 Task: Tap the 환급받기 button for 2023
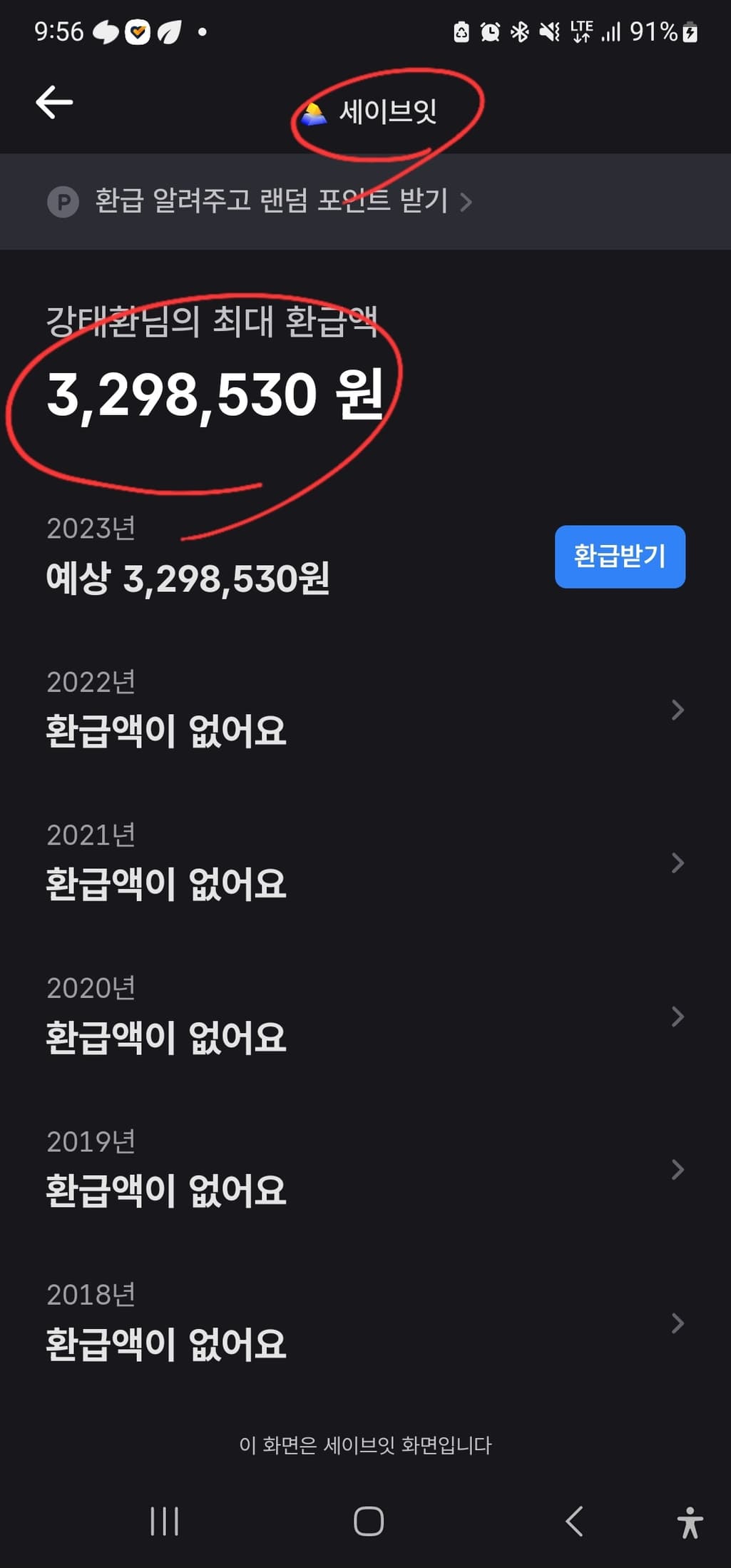pos(619,556)
